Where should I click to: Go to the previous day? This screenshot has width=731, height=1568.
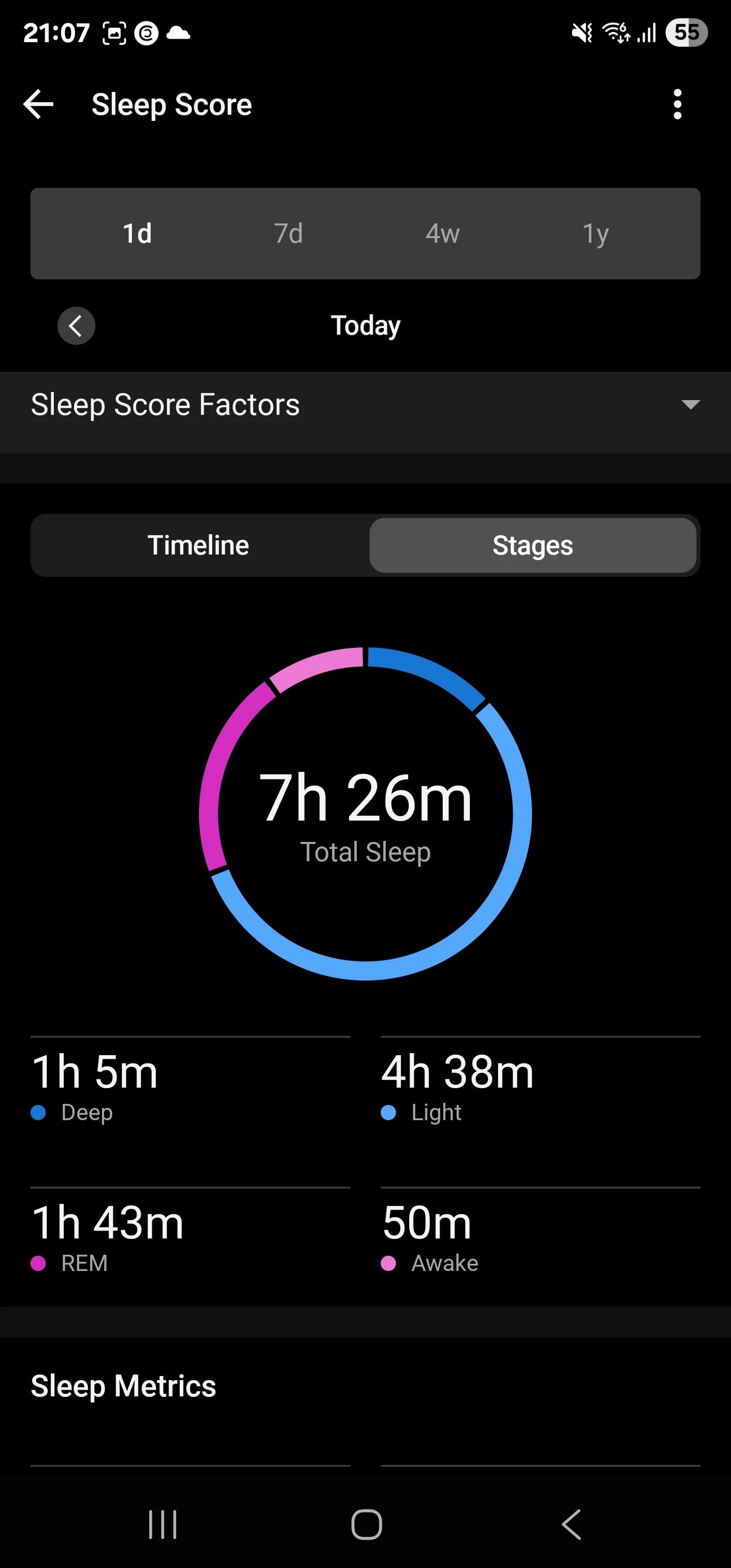click(76, 325)
